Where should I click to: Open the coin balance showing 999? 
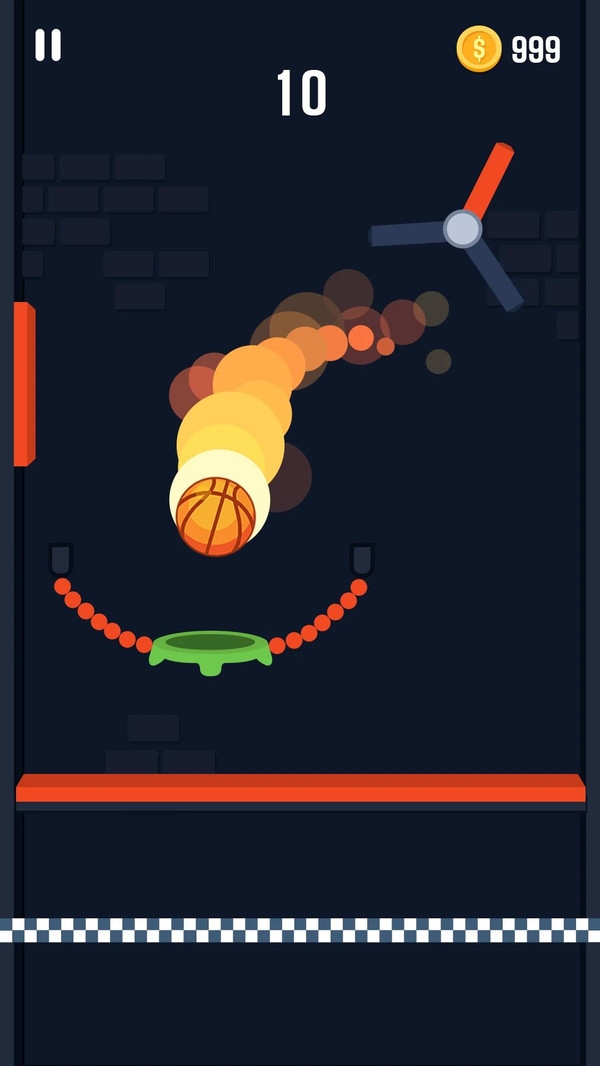click(509, 49)
